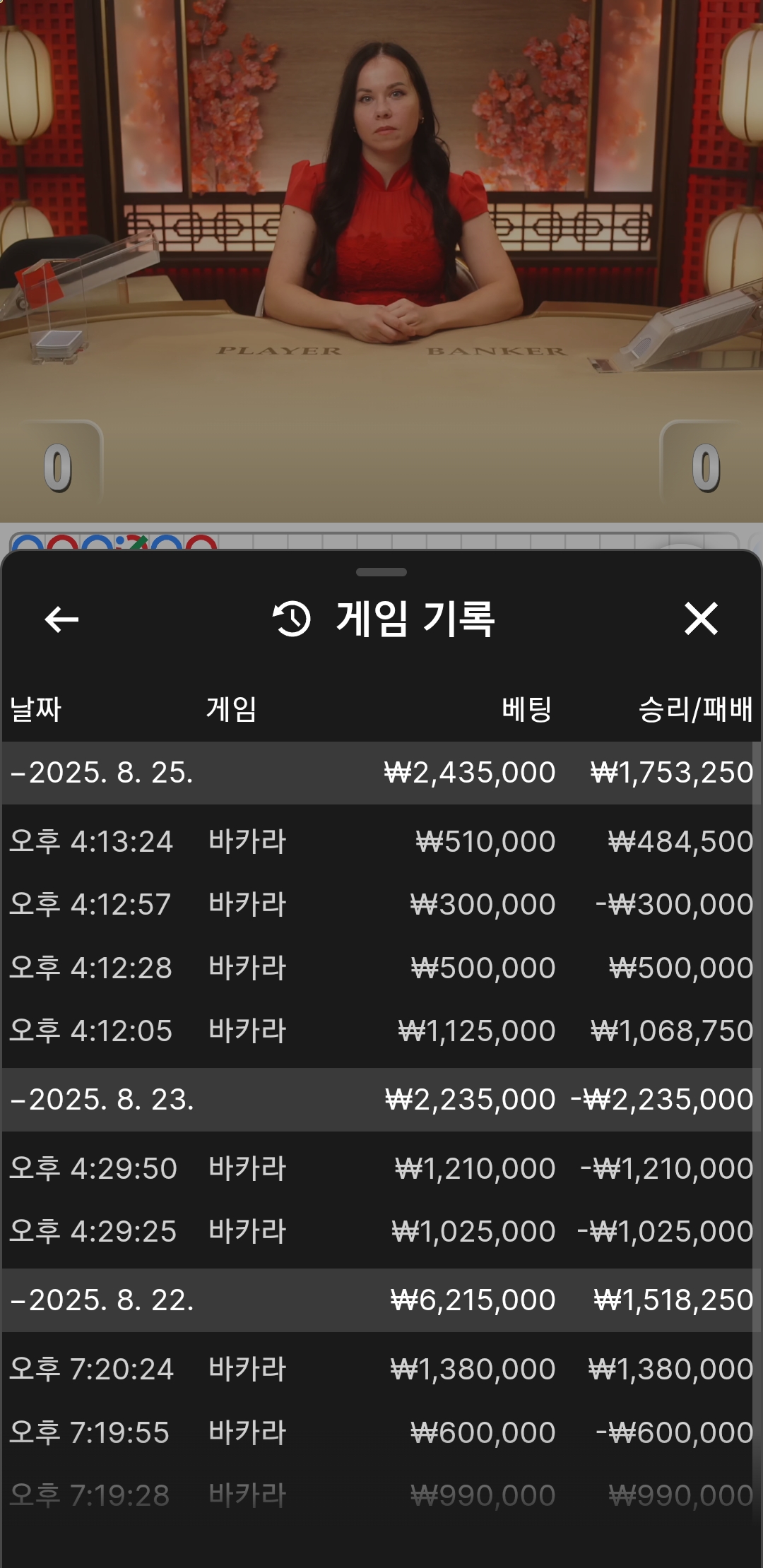Open the 4:13:24 baccarat round details
The width and height of the screenshot is (763, 1568).
click(381, 841)
